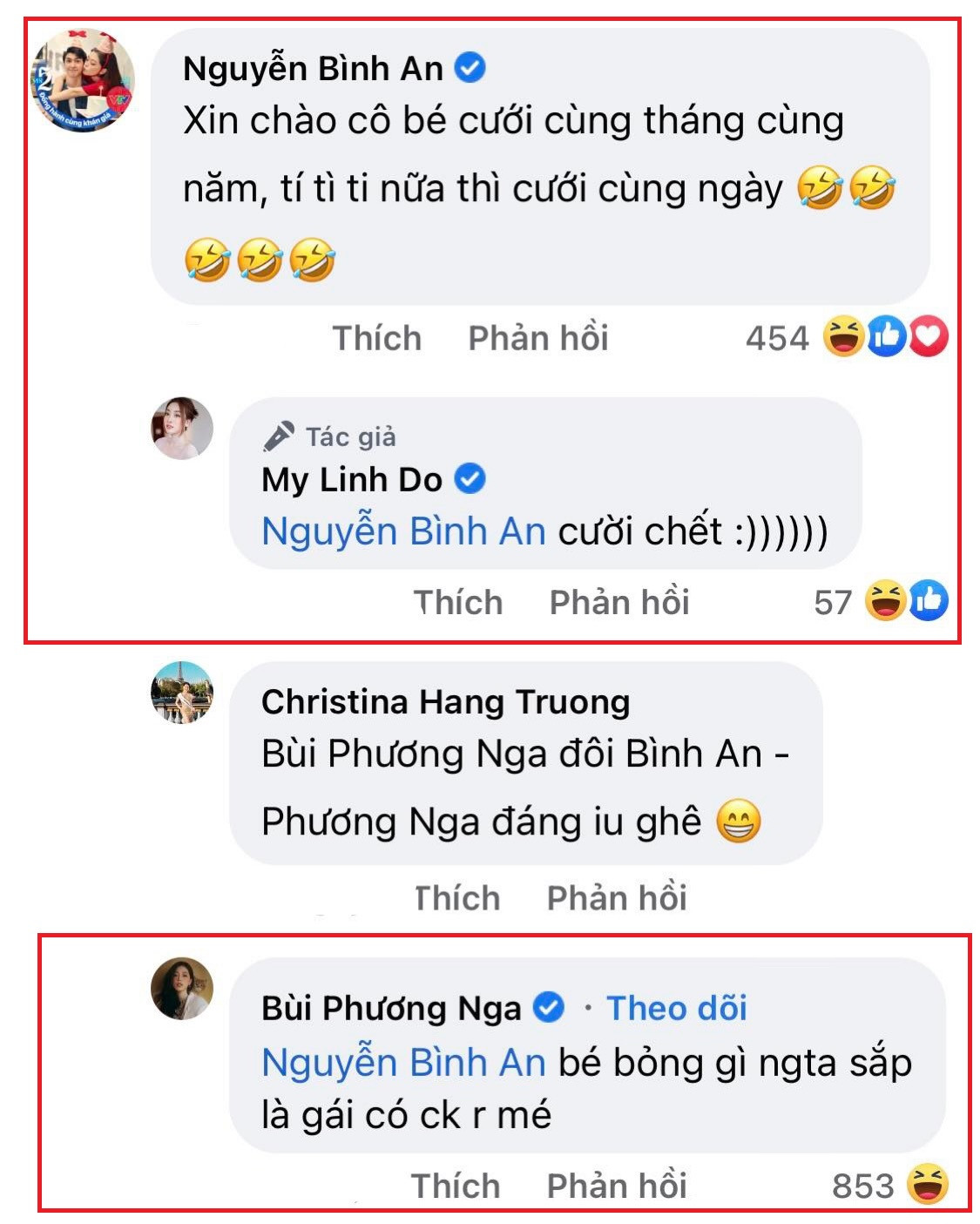Open Nguyễn Bình An mention in My Linh Do's reply
Screen dimensions: 980x1224
(x=403, y=531)
